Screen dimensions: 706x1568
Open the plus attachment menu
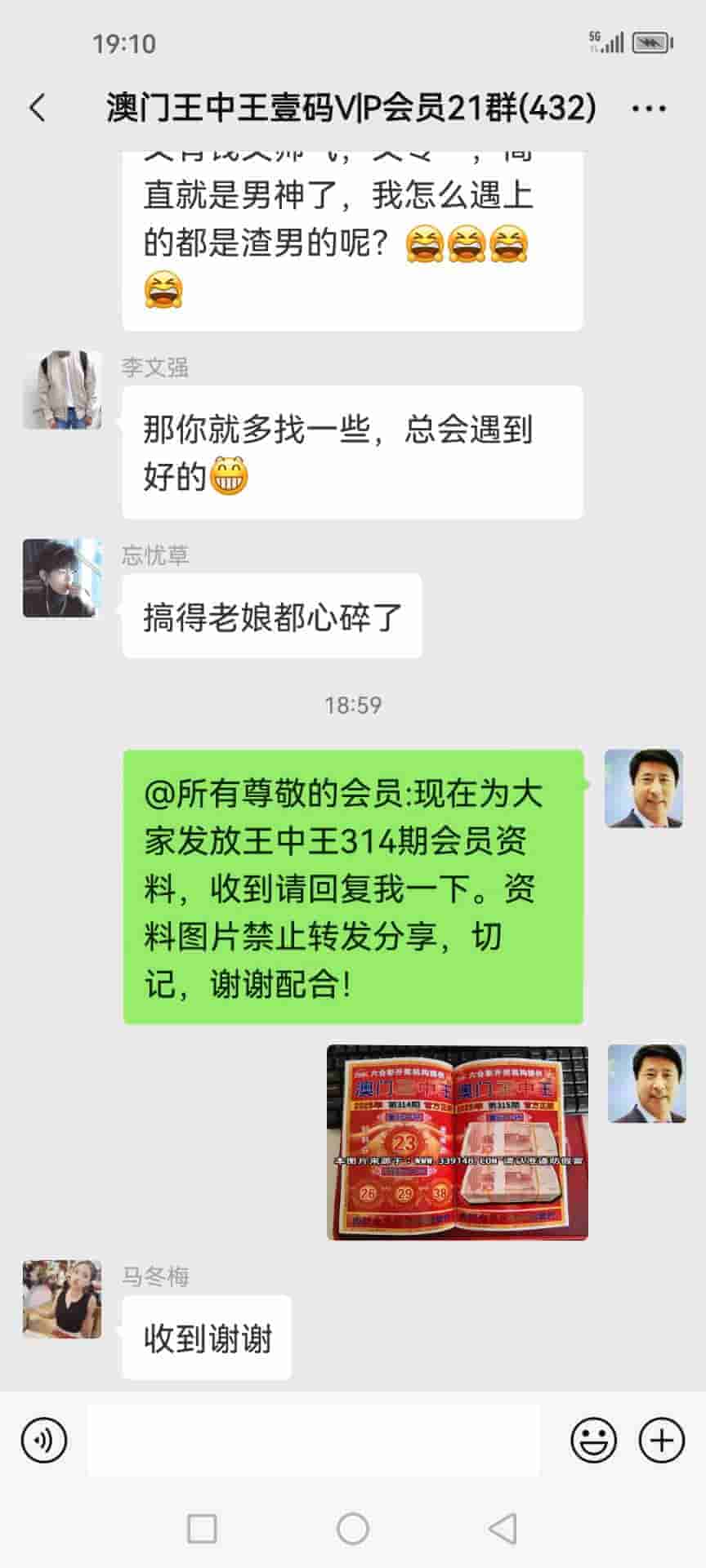coord(661,1440)
